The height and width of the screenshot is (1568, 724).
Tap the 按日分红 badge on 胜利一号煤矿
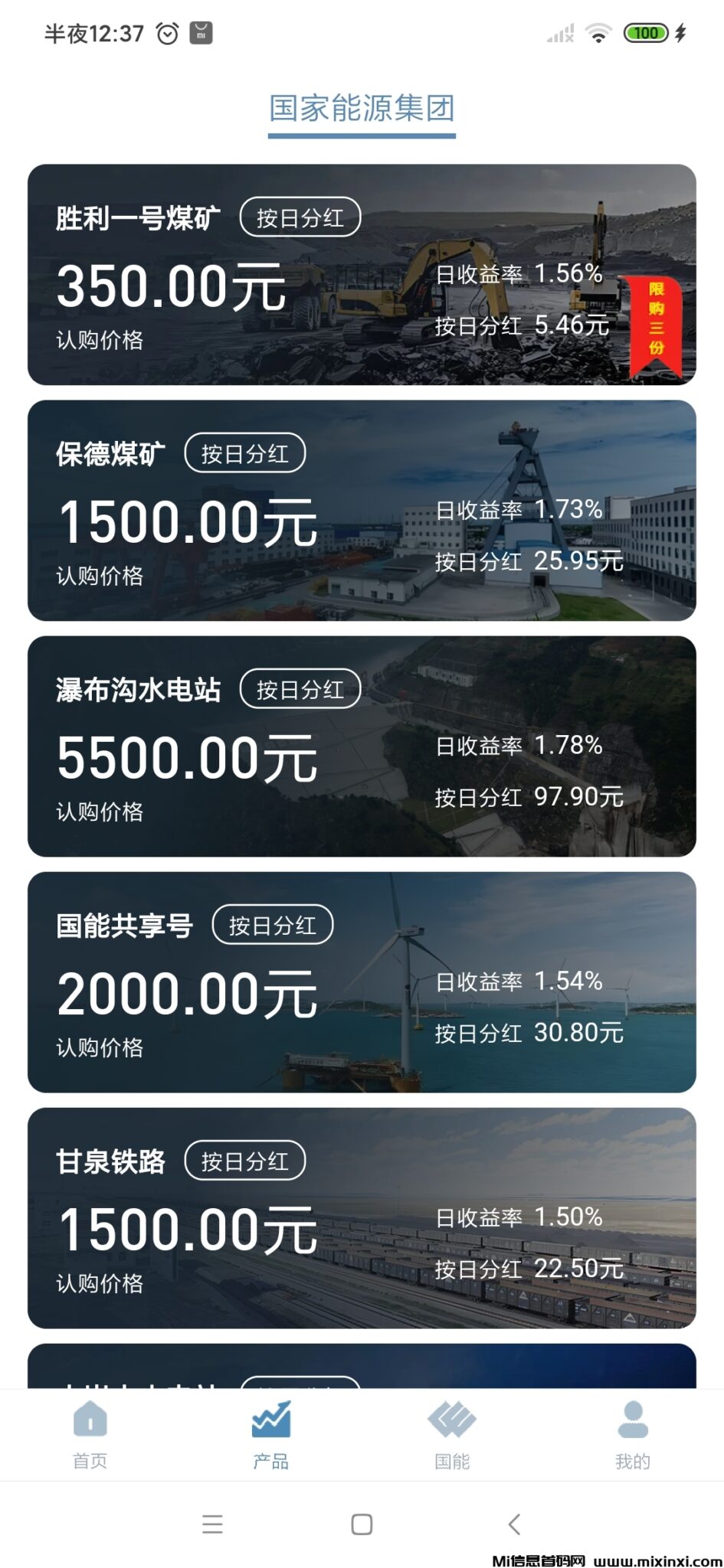point(300,217)
